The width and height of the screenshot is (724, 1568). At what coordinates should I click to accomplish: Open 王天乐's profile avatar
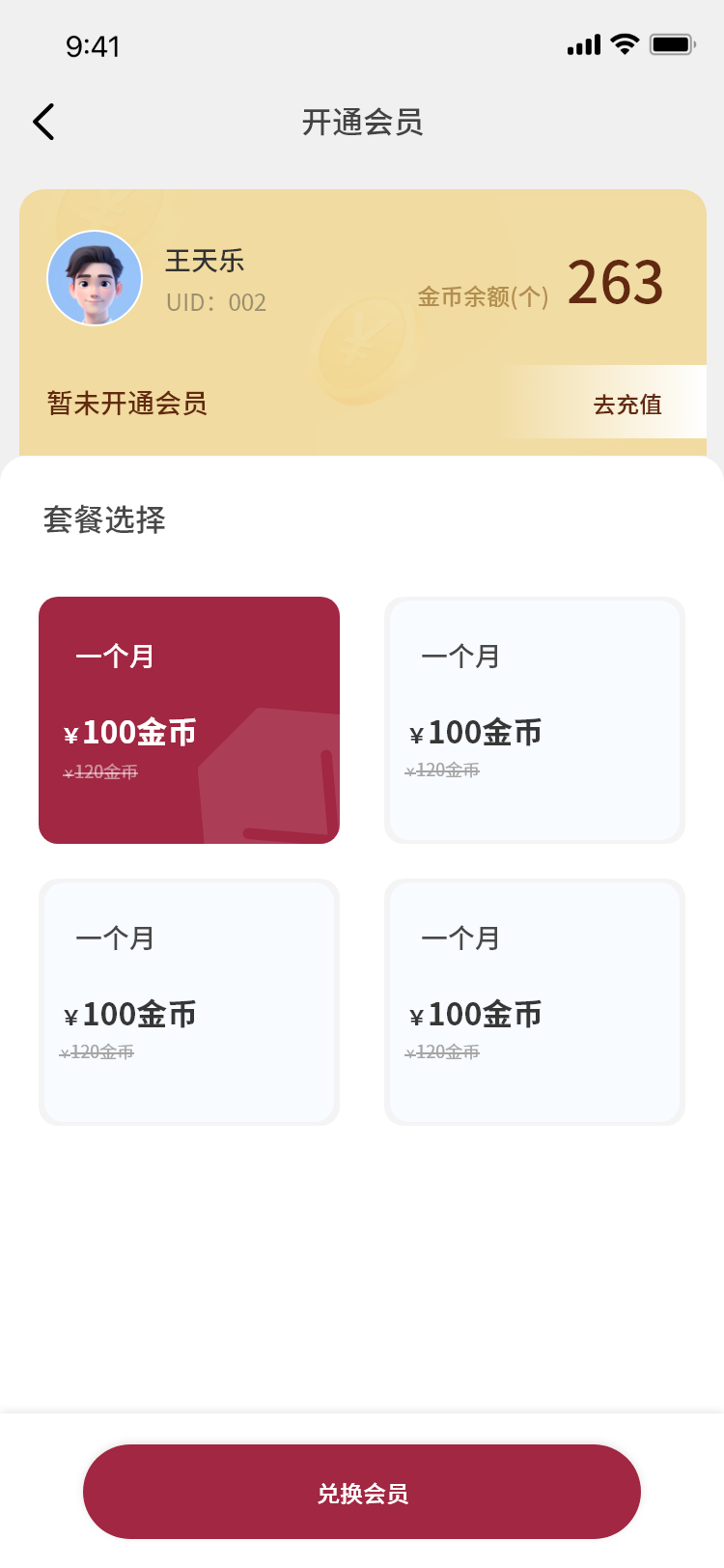click(95, 278)
